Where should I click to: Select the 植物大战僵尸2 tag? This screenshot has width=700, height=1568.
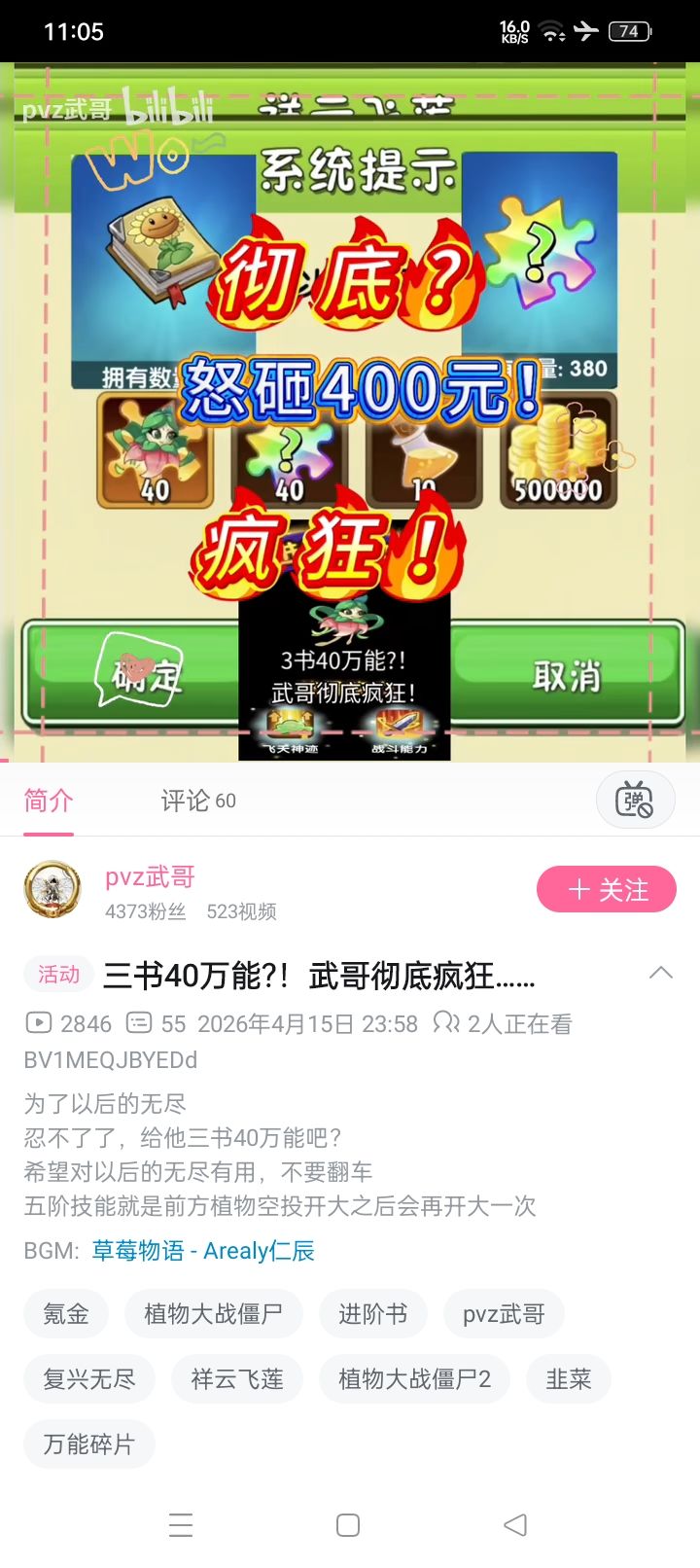click(414, 1378)
